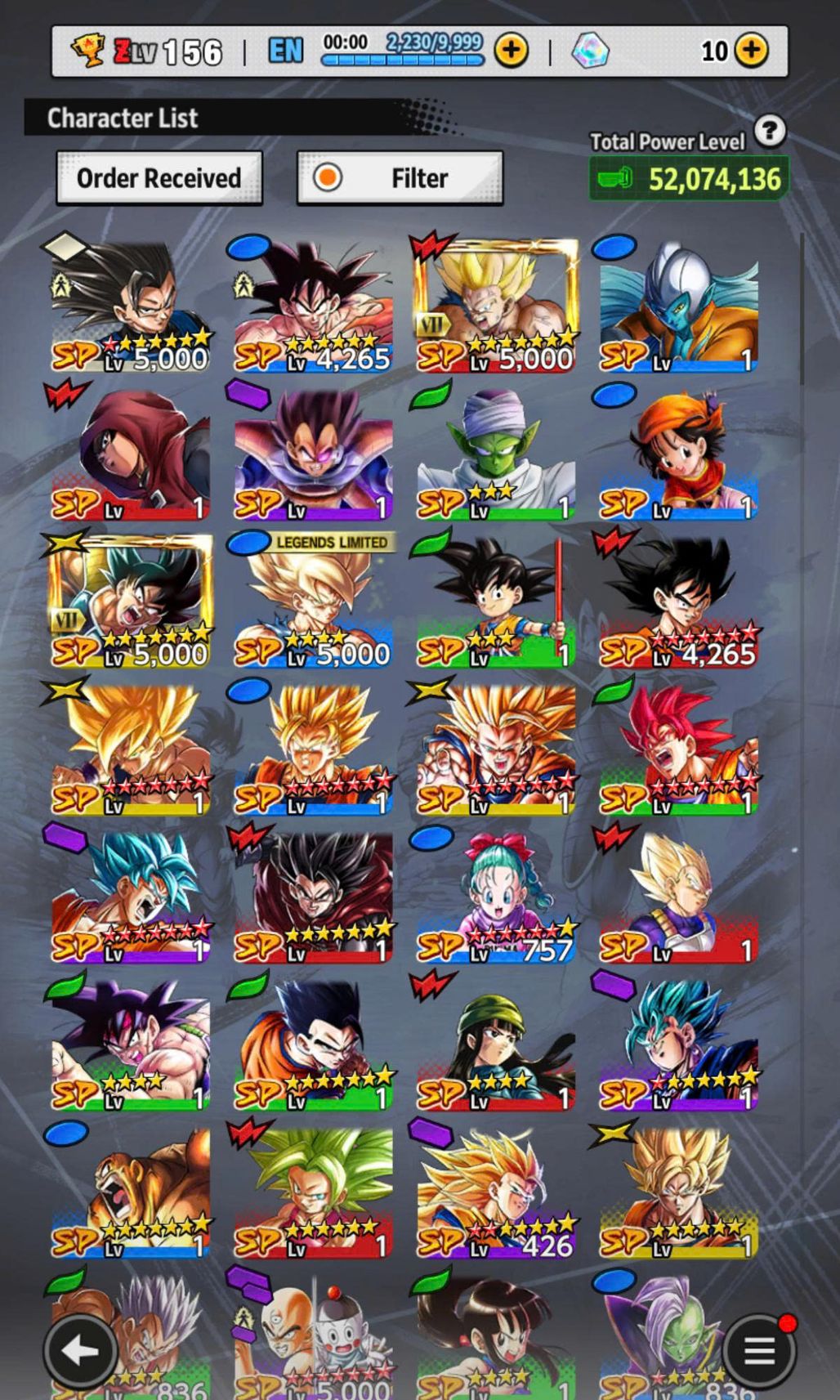Open the hamburger menu button
Screen dimensions: 840x1400
point(758,1350)
